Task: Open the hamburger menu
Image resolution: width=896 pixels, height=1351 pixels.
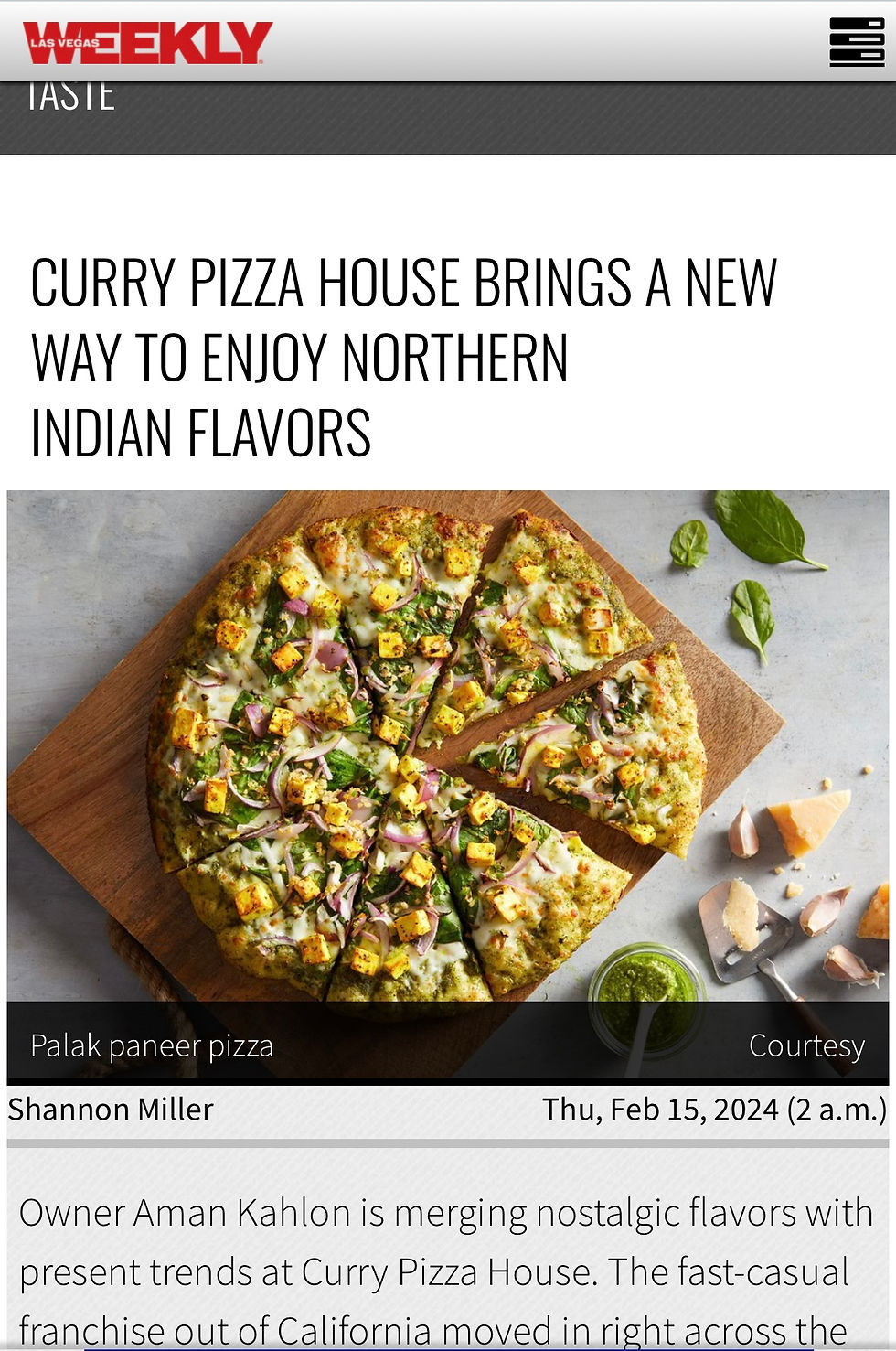Action: click(856, 42)
